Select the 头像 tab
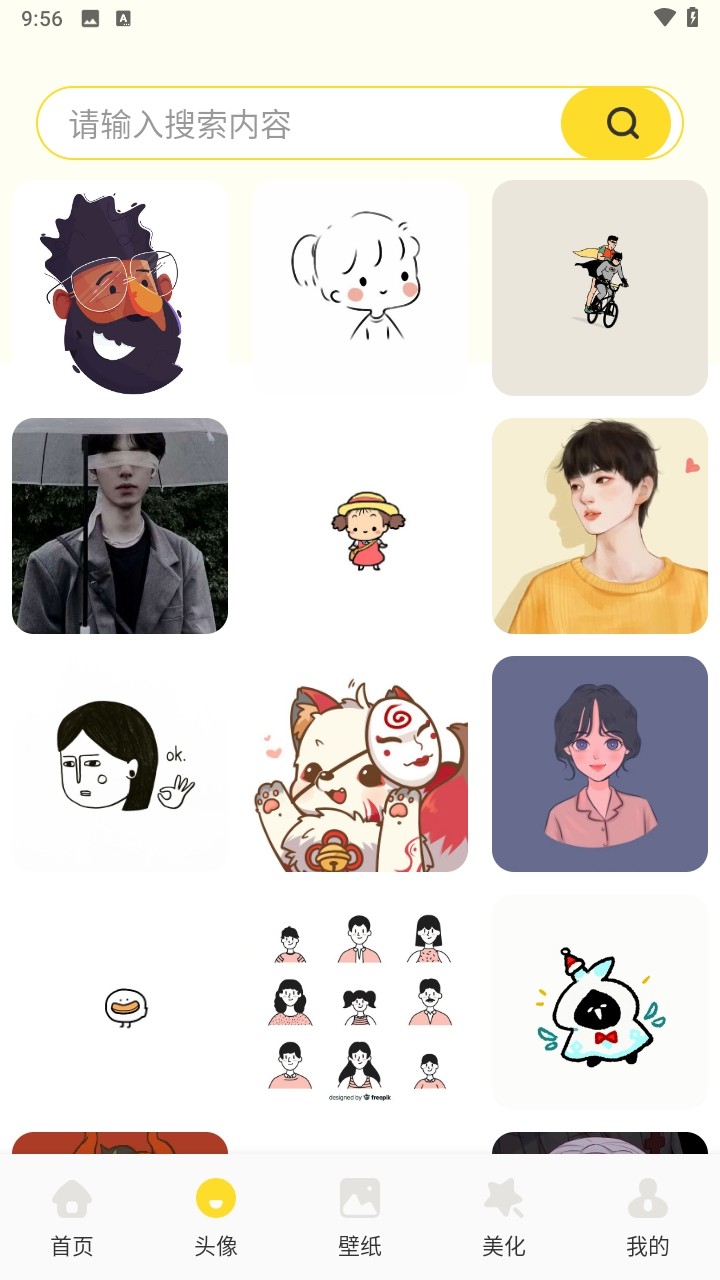Viewport: 720px width, 1280px height. 216,1217
